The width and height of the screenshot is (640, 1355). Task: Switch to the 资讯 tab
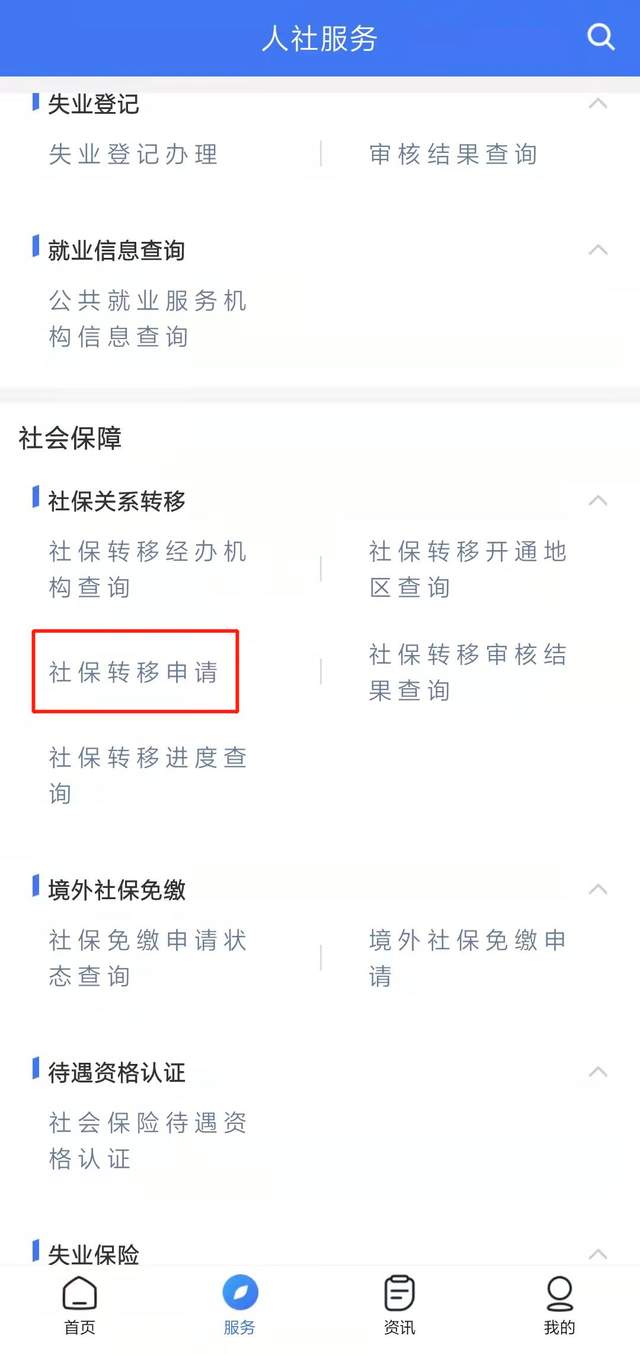coord(400,1306)
